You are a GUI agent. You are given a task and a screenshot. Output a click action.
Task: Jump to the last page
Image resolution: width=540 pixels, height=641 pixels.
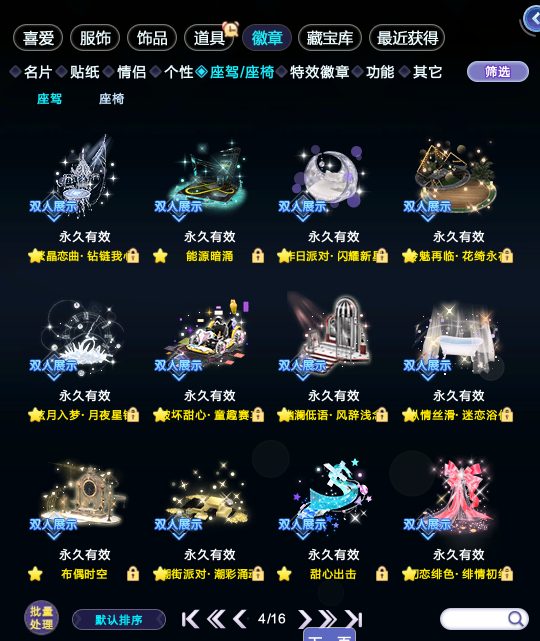(354, 619)
